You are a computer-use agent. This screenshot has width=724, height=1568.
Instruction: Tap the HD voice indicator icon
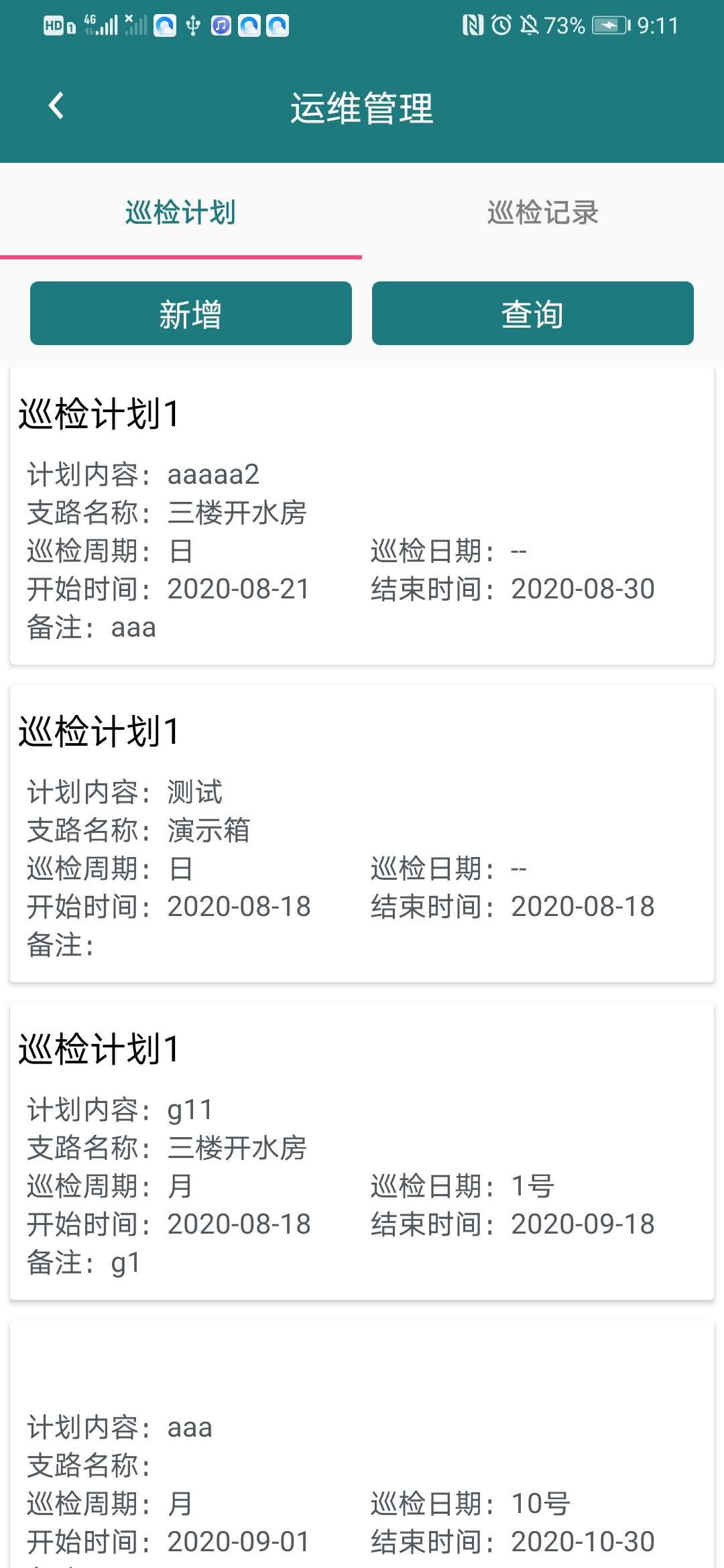click(55, 27)
